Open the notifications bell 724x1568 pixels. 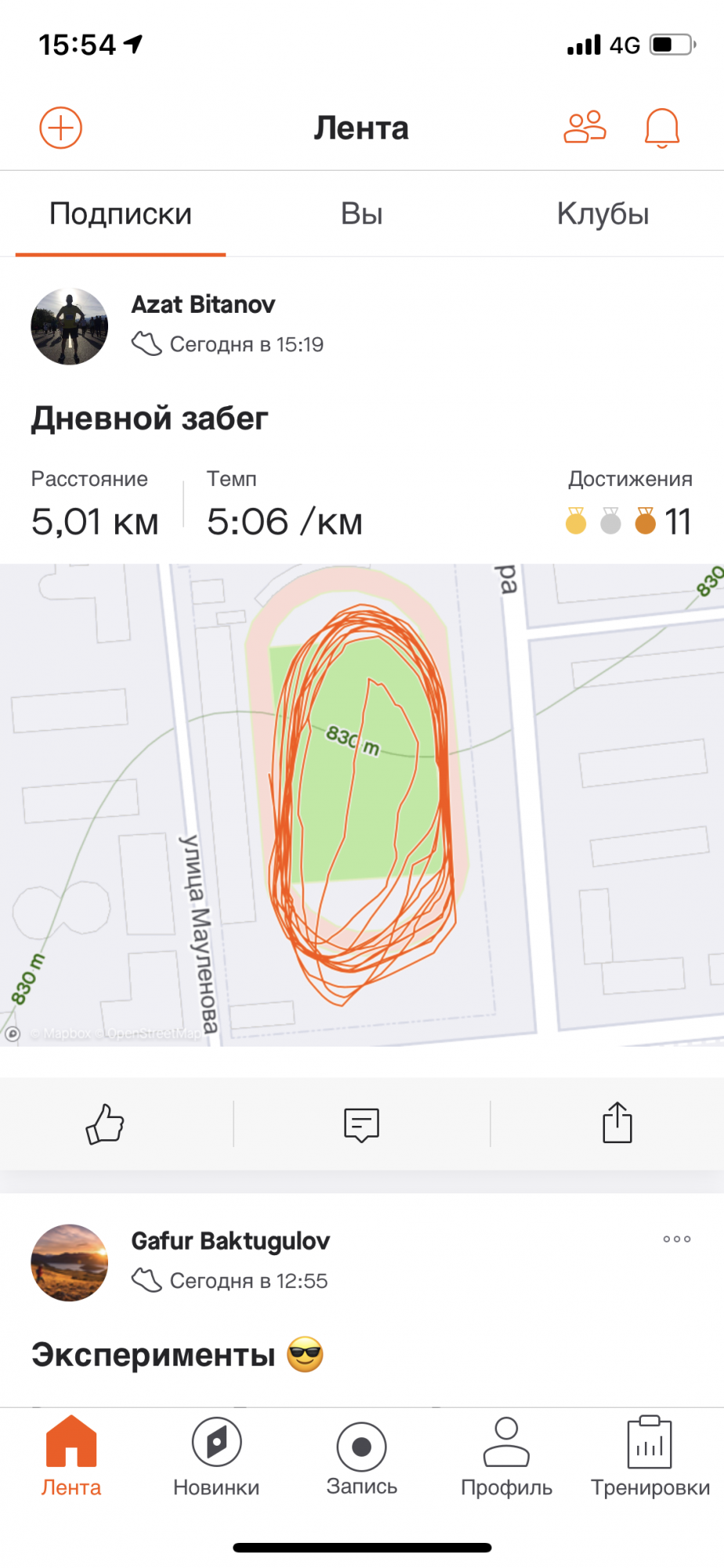click(x=661, y=128)
